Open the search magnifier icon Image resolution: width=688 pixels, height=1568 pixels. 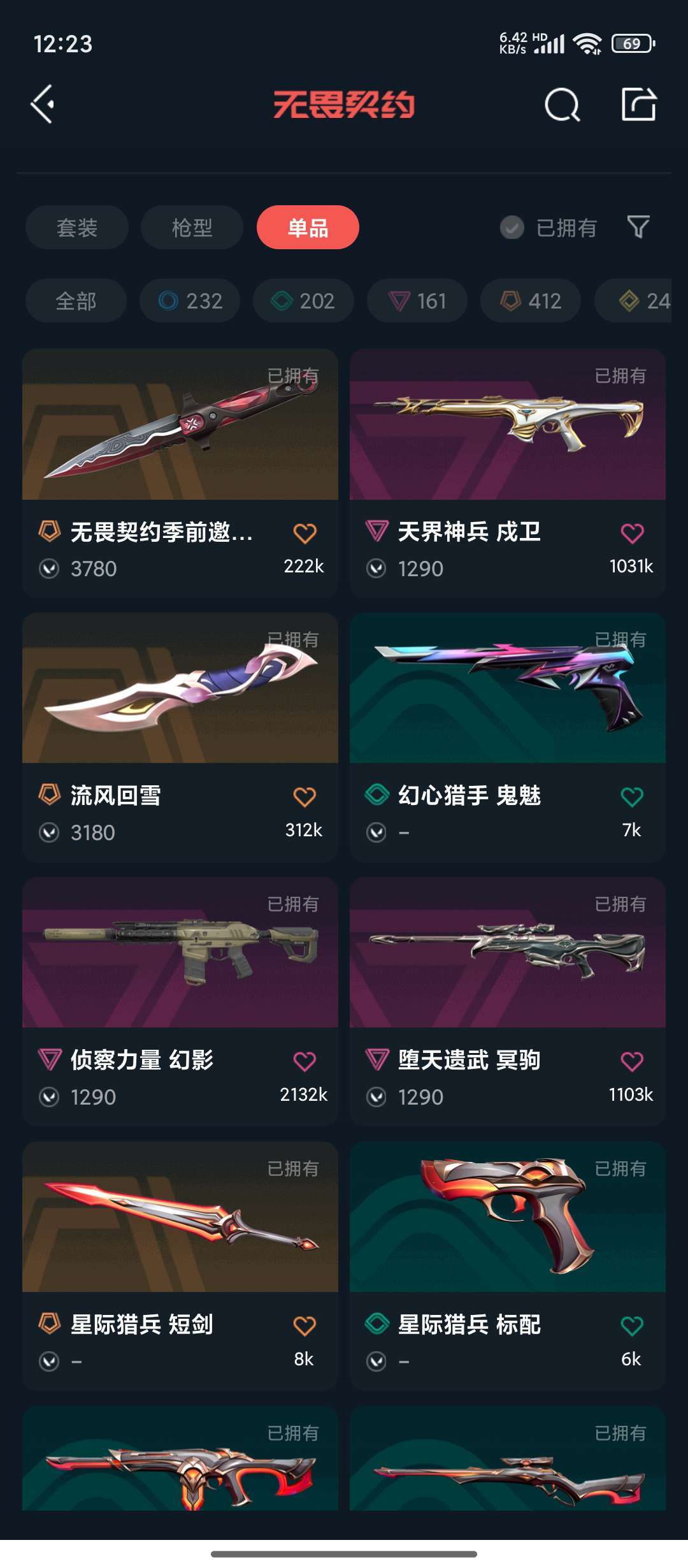pyautogui.click(x=562, y=105)
